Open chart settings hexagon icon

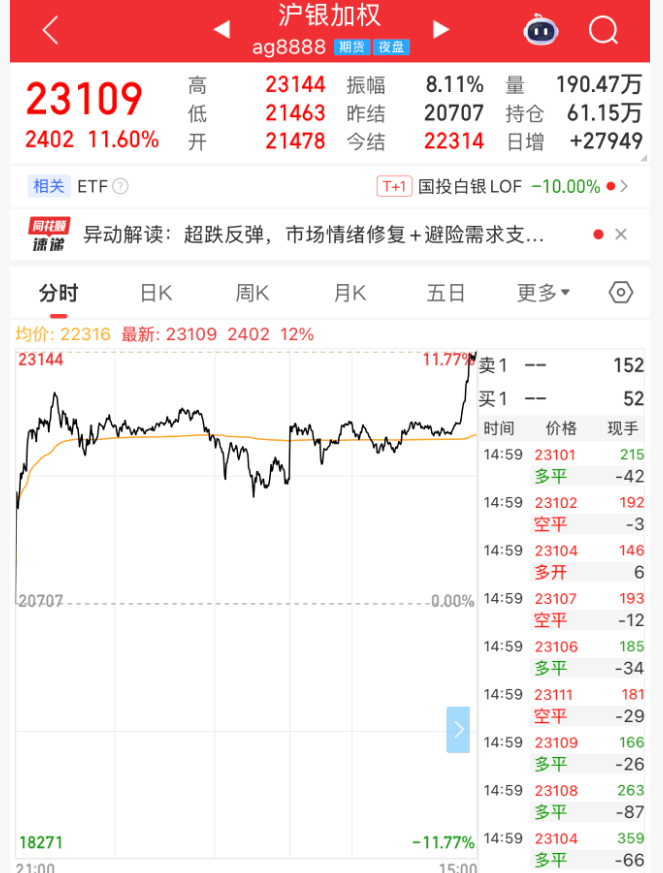point(621,293)
